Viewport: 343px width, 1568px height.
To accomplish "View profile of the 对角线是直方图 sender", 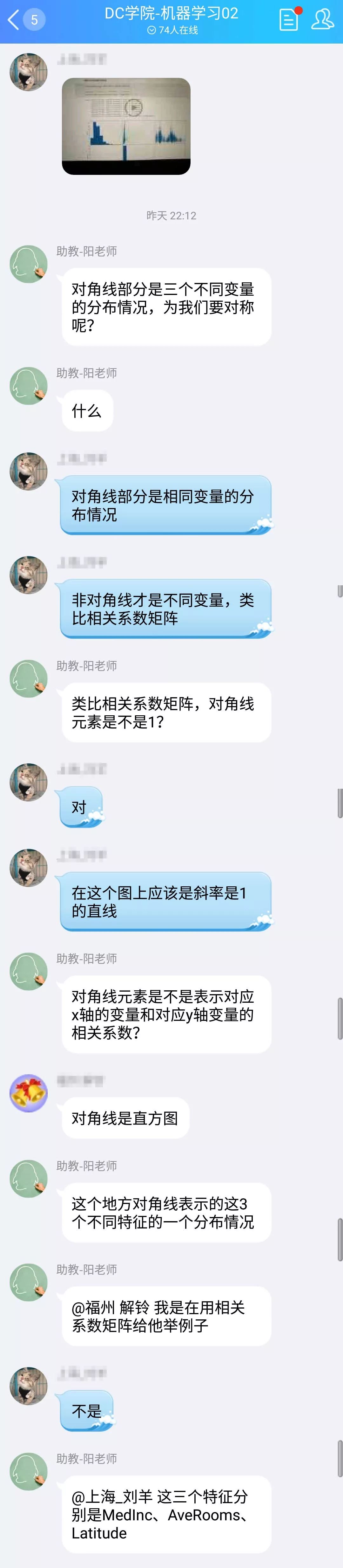I will 29,1093.
